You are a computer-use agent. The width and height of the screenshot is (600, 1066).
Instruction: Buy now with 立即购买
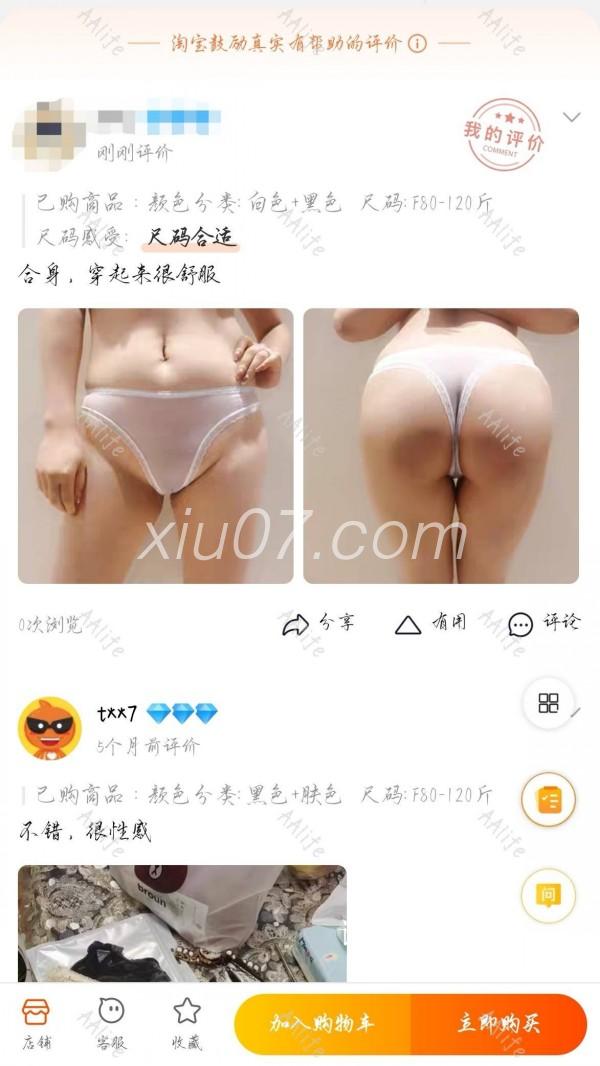click(x=498, y=1024)
